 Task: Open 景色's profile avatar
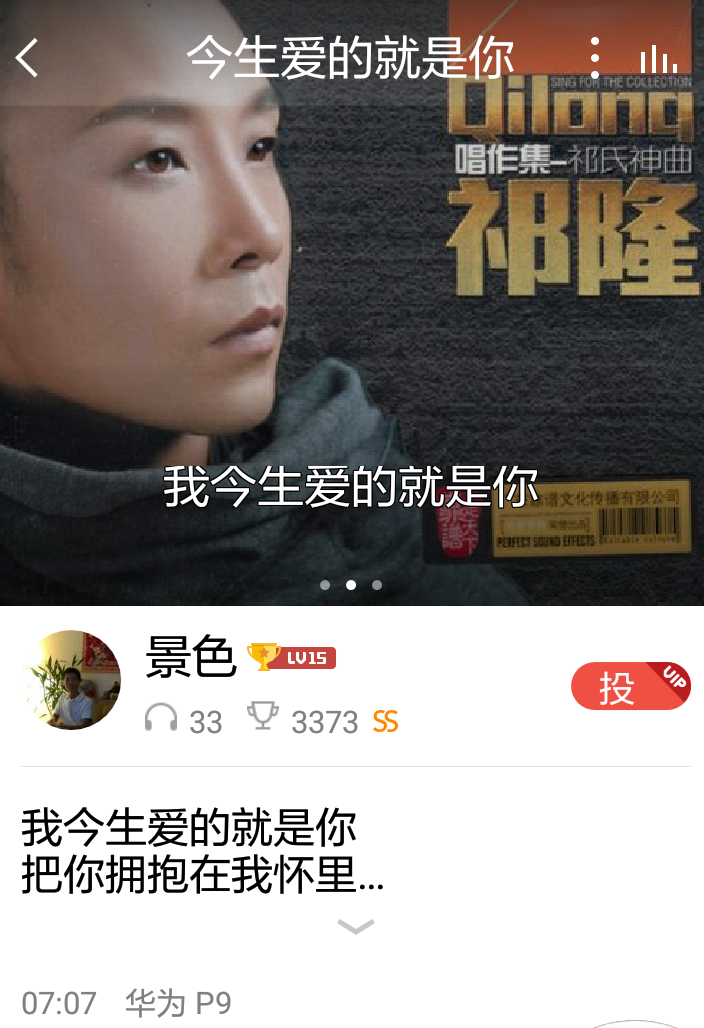click(71, 680)
